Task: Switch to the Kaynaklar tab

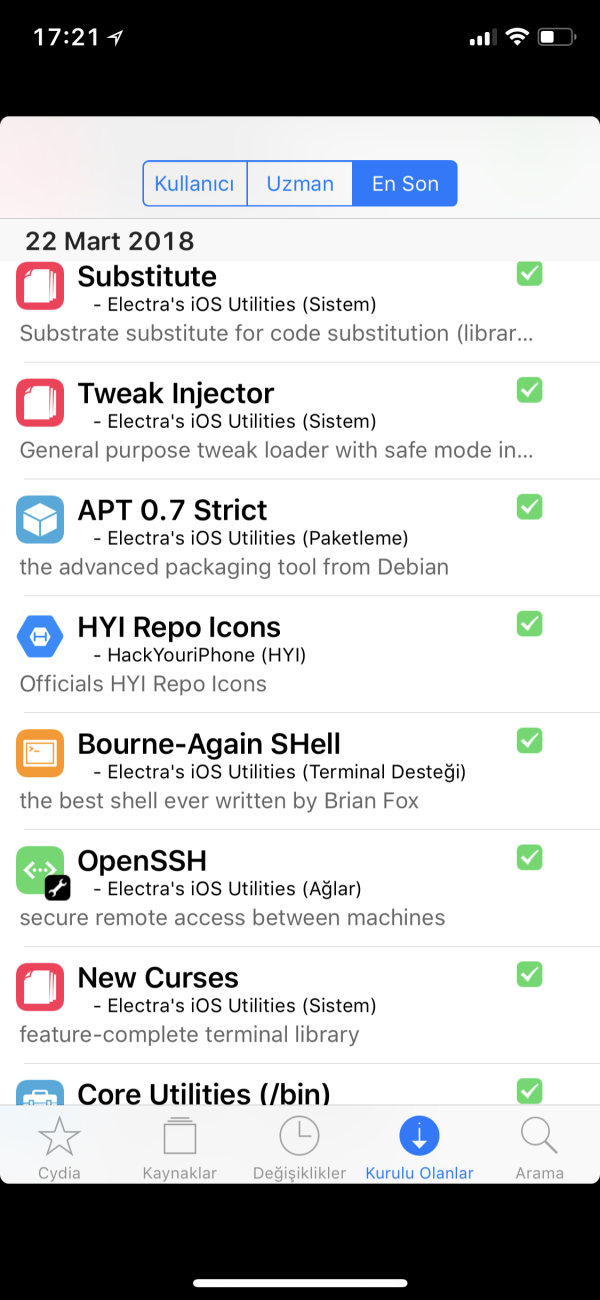Action: (180, 1148)
